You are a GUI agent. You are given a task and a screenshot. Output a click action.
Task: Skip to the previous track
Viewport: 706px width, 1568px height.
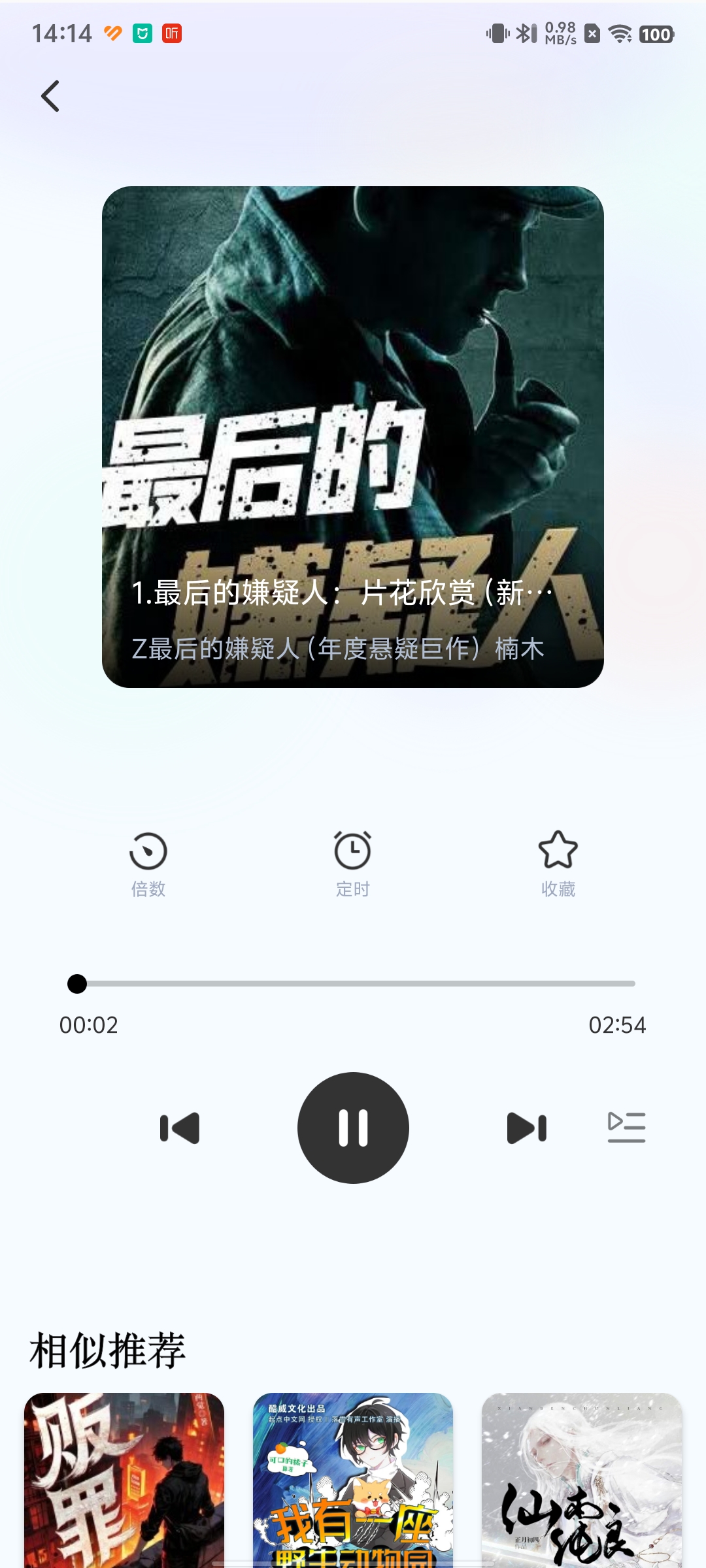[180, 1128]
